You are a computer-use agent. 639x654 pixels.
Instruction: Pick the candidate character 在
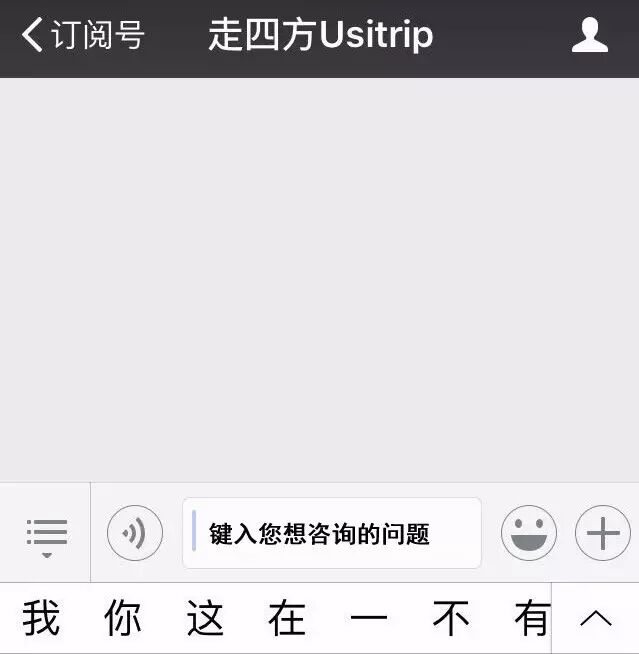[287, 619]
